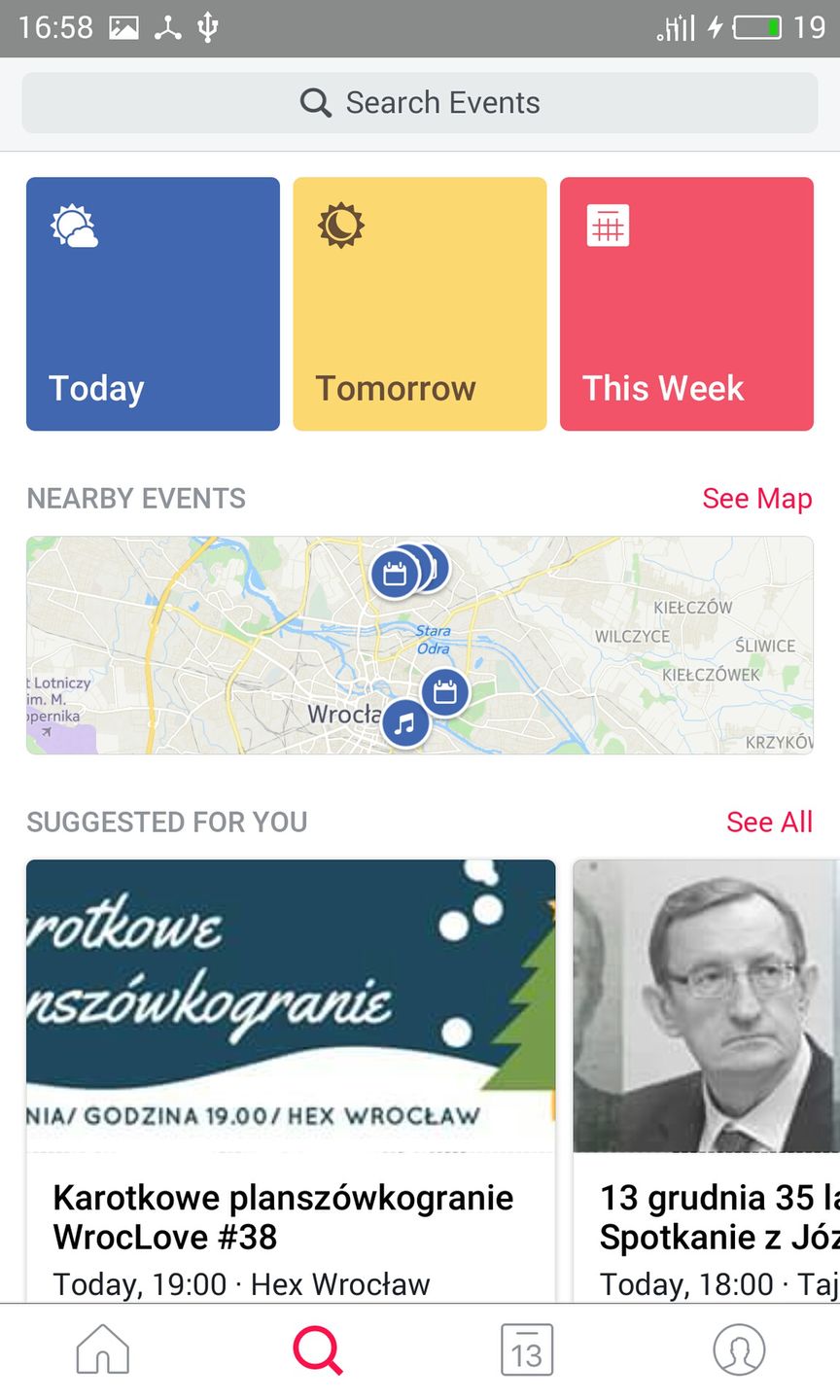Open See Map for nearby events

click(x=757, y=498)
